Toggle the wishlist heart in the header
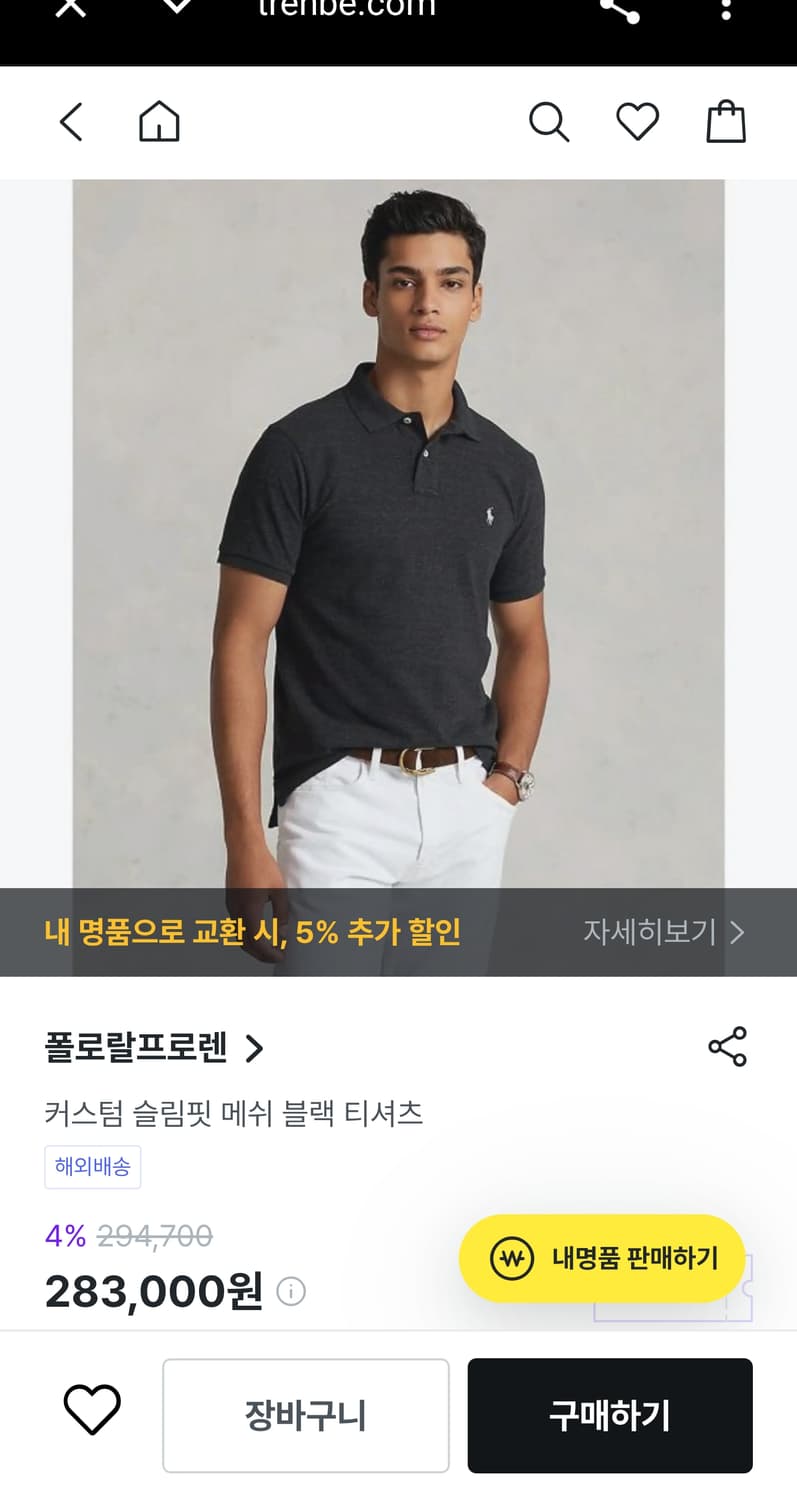The height and width of the screenshot is (1500, 797). tap(637, 121)
